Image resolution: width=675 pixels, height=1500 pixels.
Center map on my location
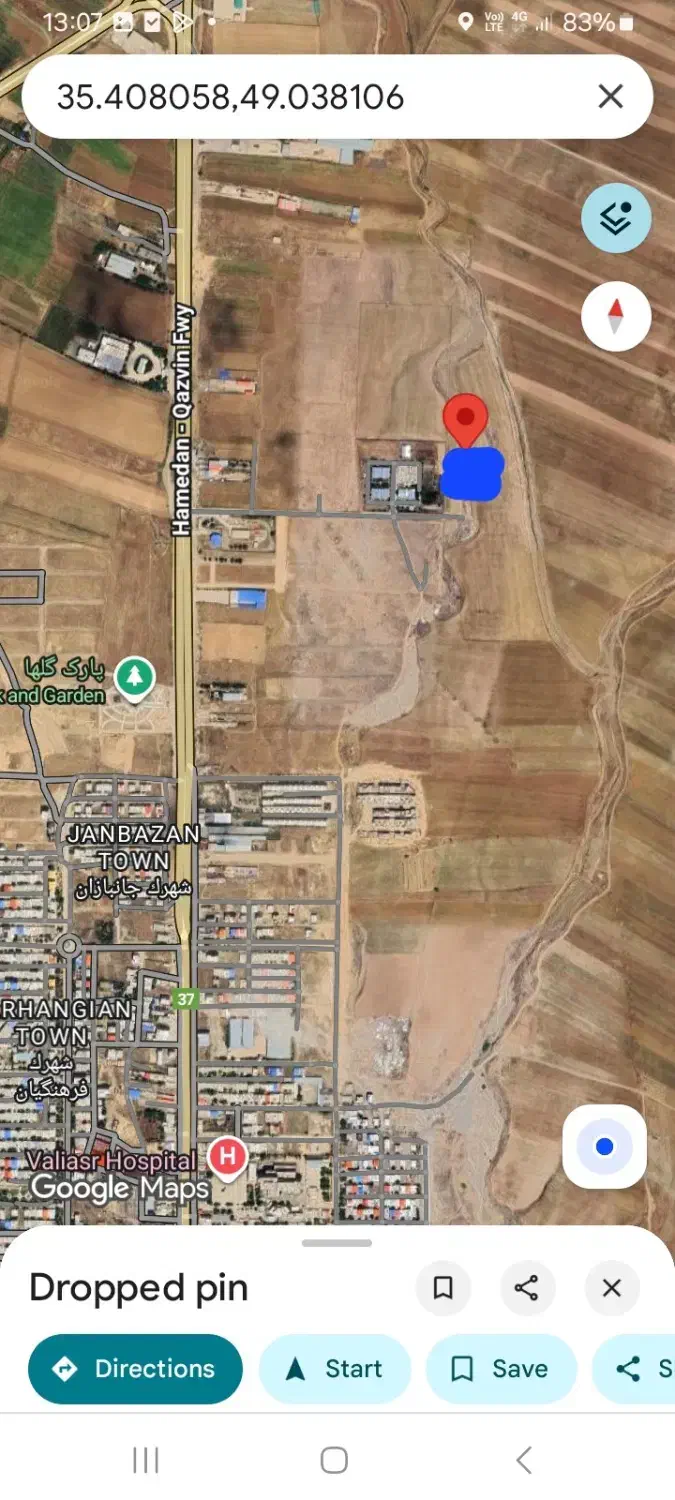(x=604, y=1146)
